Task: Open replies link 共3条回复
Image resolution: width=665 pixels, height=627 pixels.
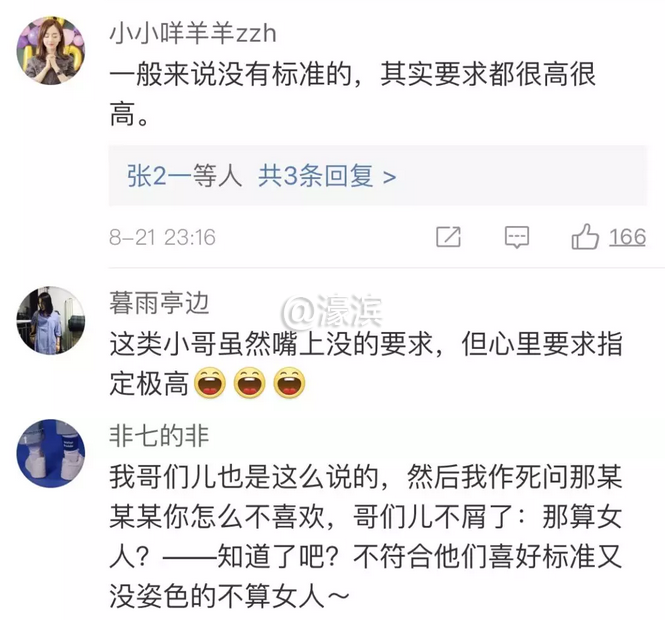Action: click(327, 177)
